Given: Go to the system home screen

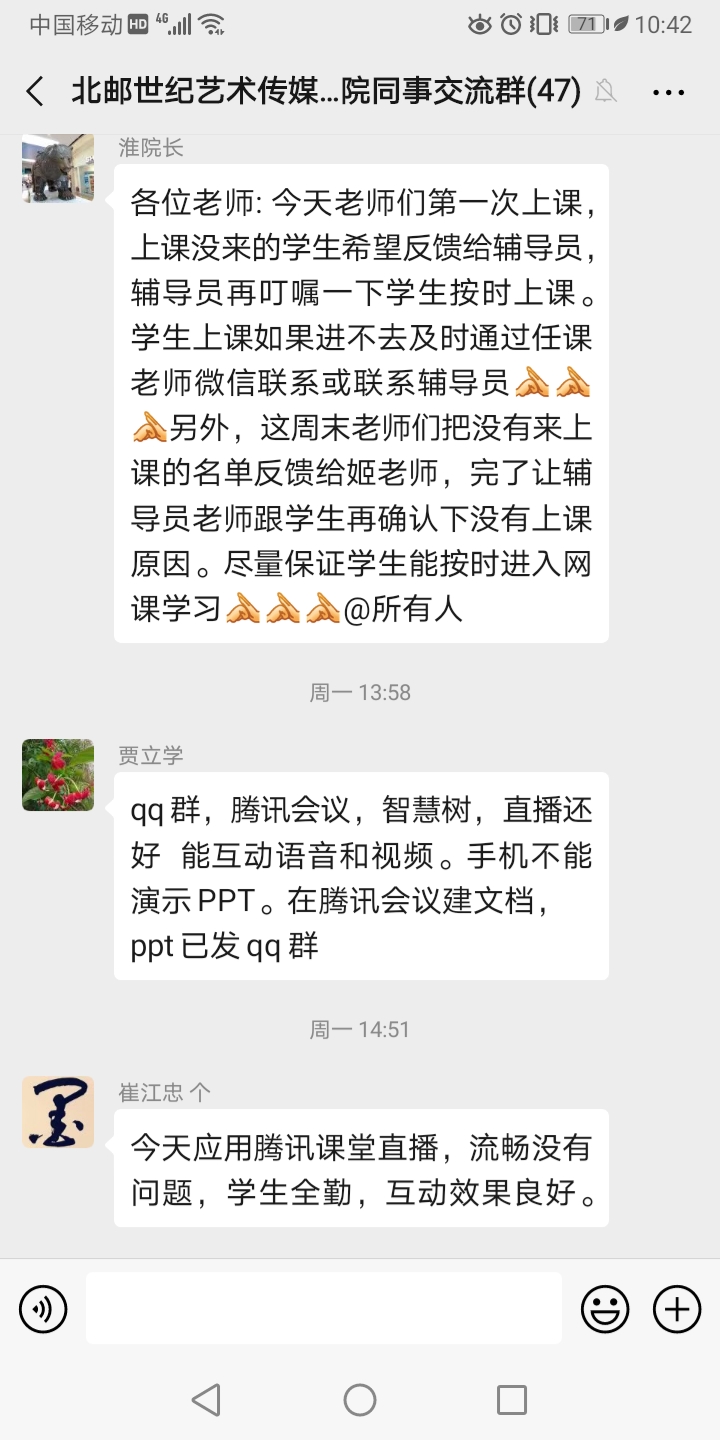Looking at the screenshot, I should click(x=360, y=1400).
